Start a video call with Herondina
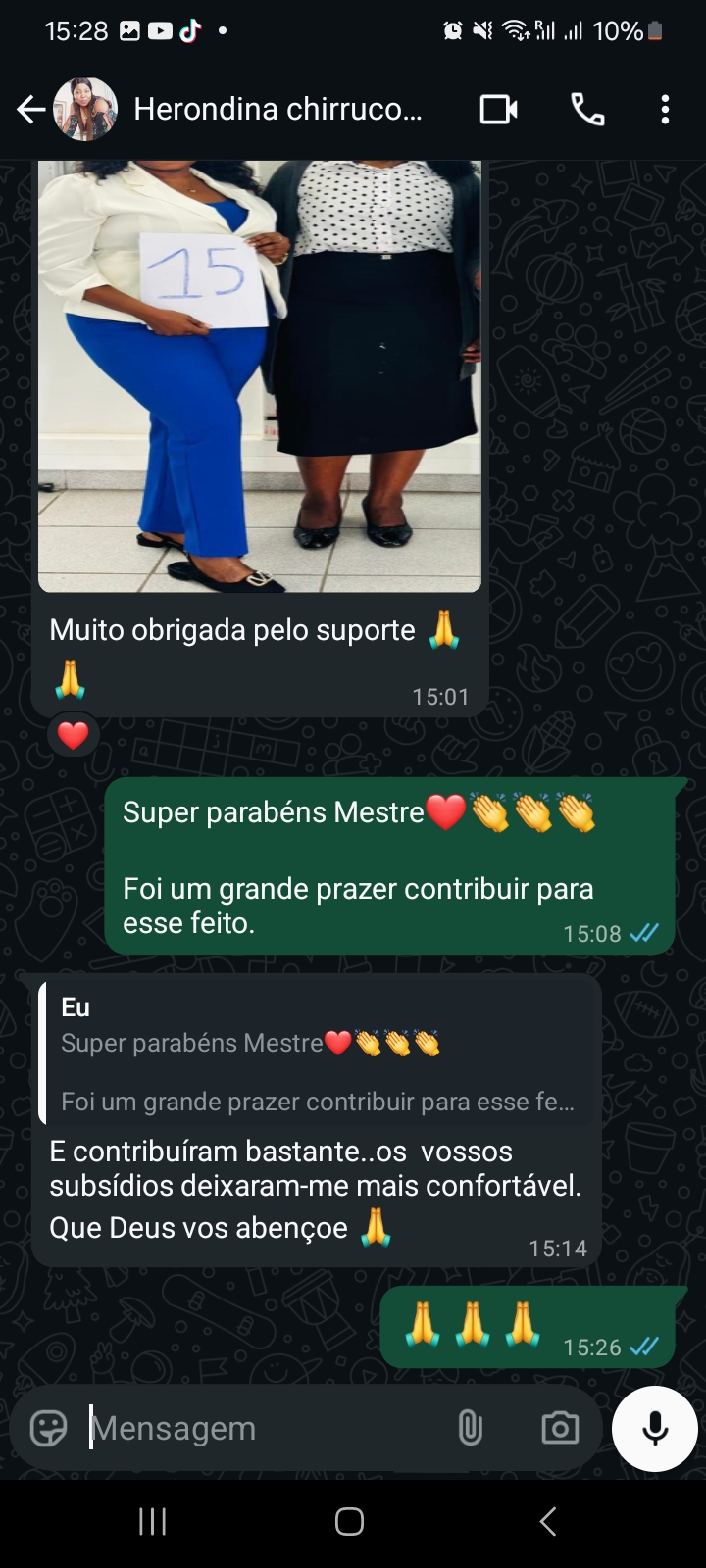Image resolution: width=706 pixels, height=1568 pixels. tap(498, 110)
